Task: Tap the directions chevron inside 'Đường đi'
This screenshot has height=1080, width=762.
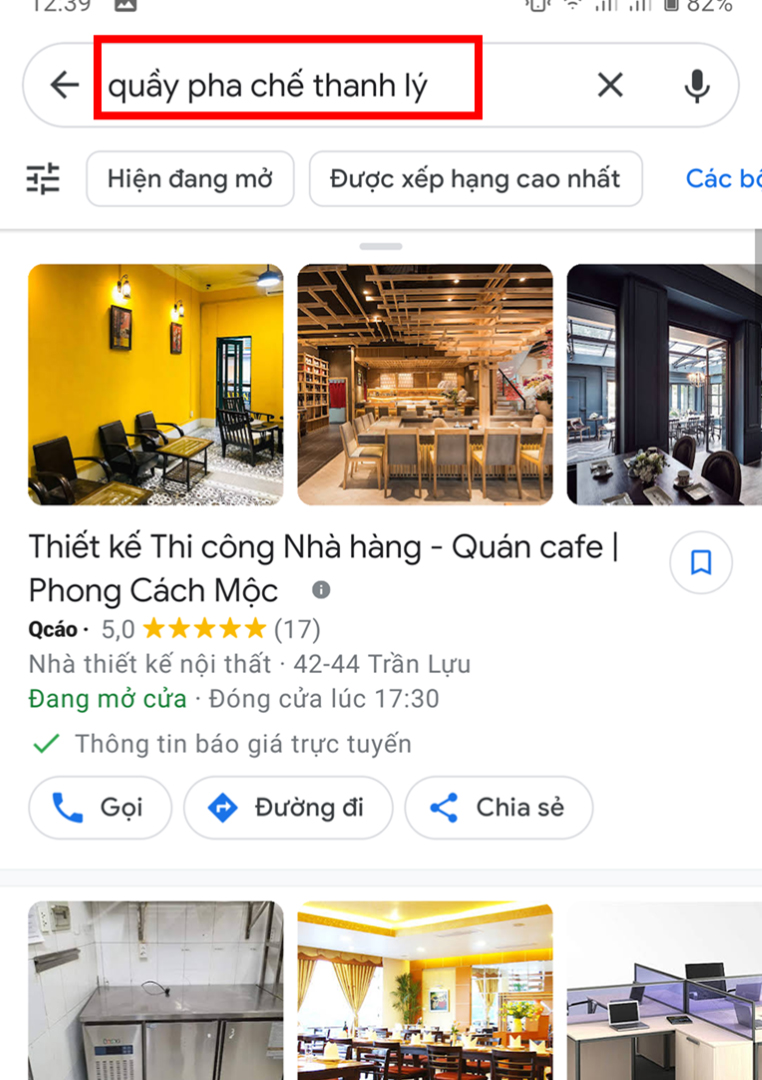Action: click(222, 807)
